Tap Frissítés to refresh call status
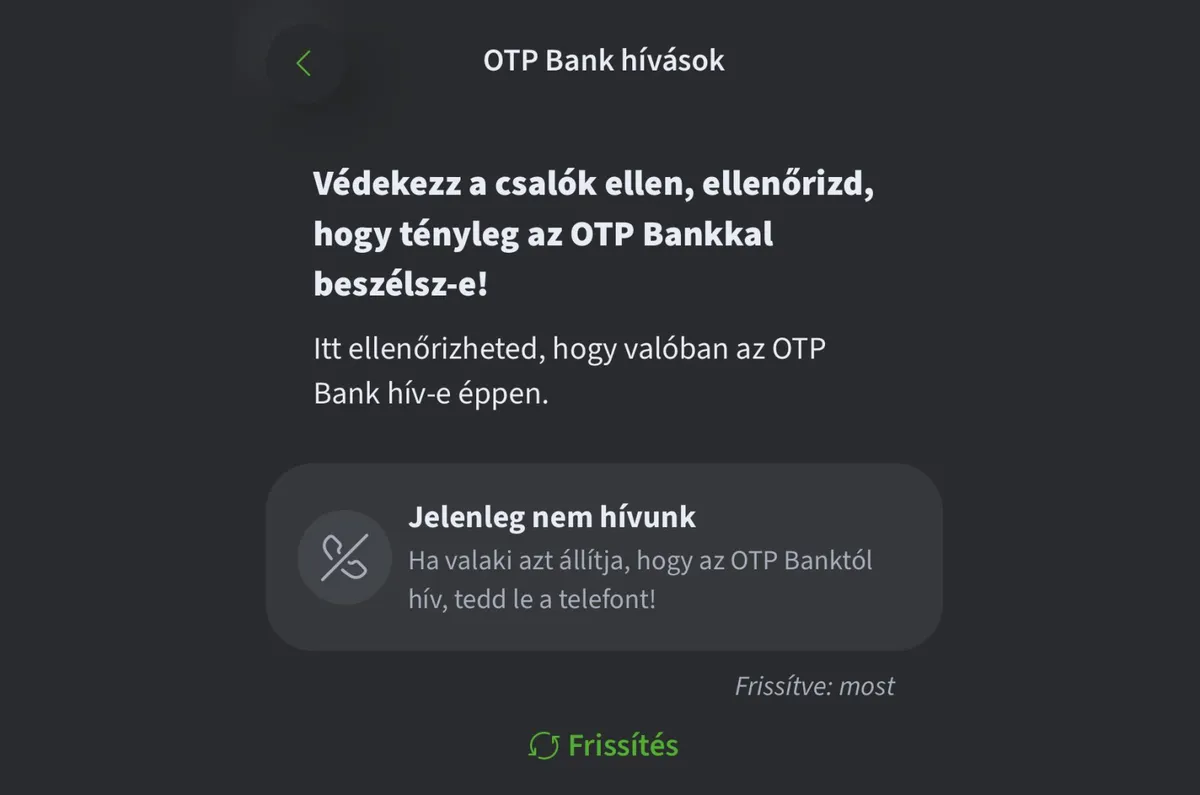Image resolution: width=1200 pixels, height=795 pixels. point(603,746)
